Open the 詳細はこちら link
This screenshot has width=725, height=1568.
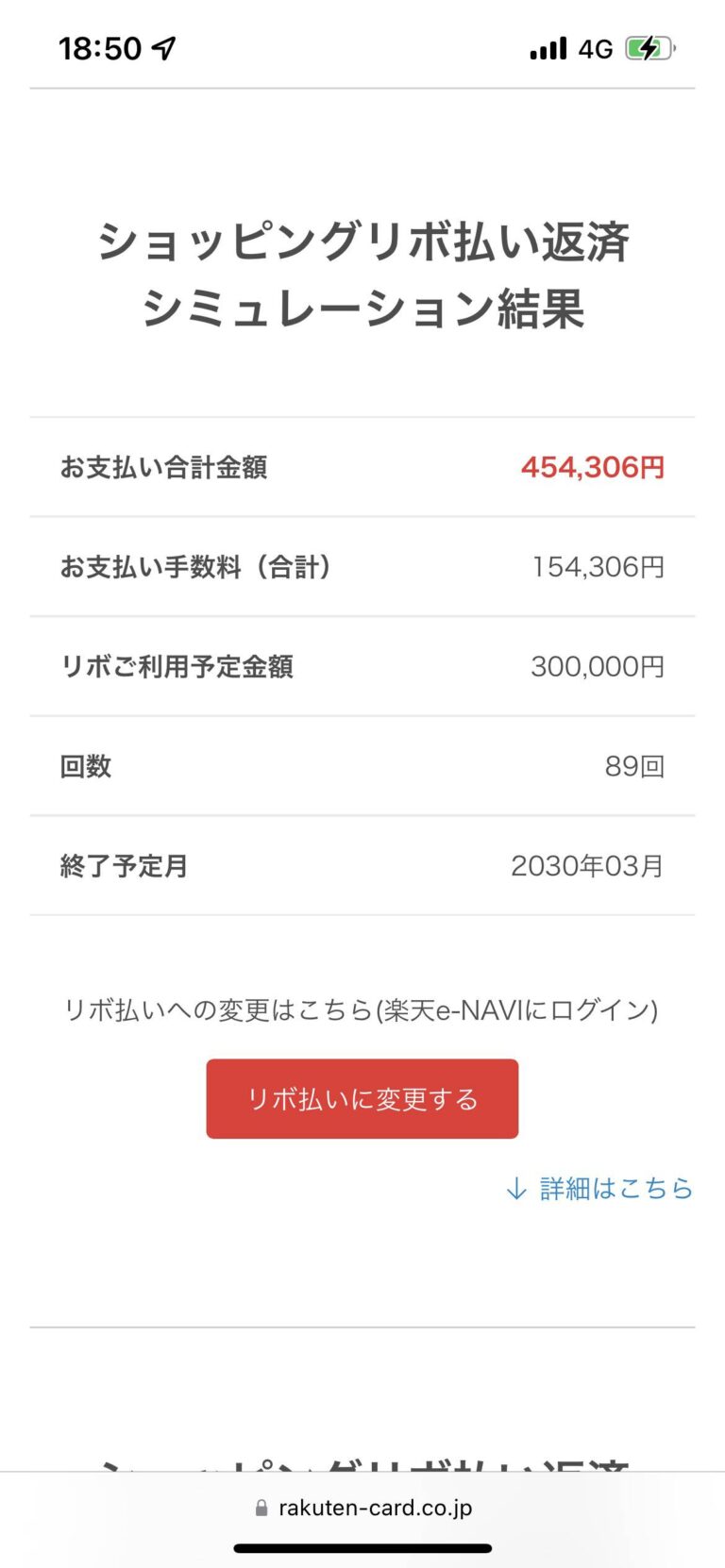[600, 1189]
